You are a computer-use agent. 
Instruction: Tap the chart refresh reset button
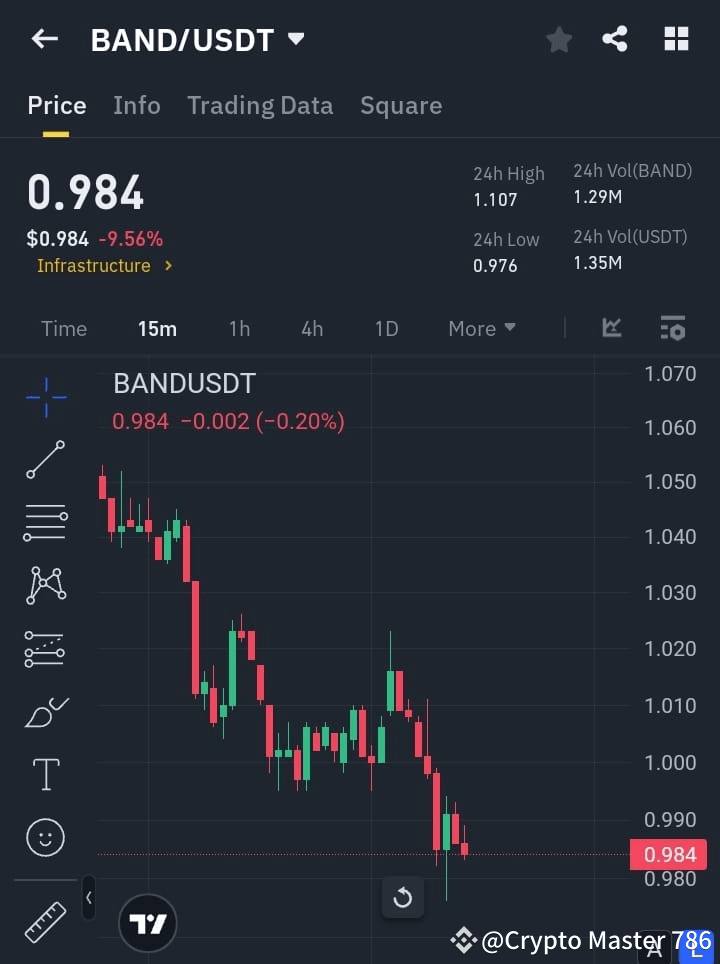coord(403,898)
